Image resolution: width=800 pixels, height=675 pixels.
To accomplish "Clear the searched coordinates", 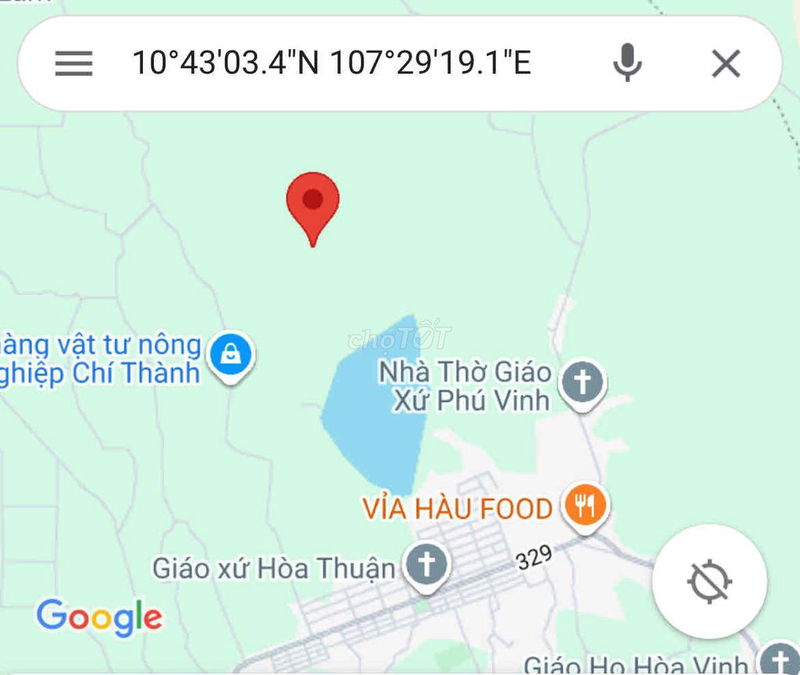I will click(725, 64).
